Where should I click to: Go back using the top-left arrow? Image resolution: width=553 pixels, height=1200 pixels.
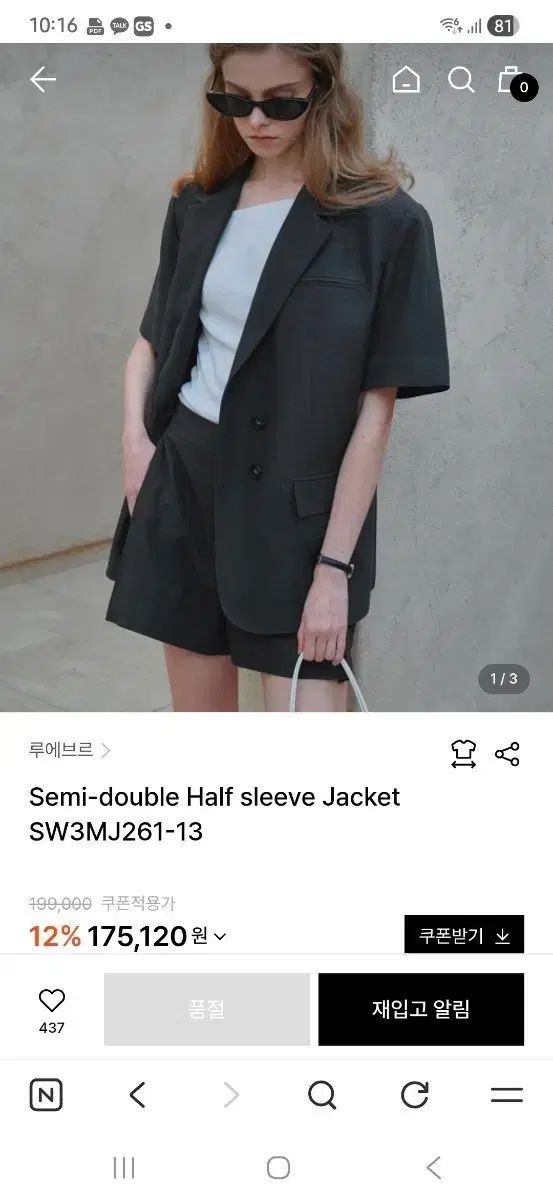coord(43,80)
